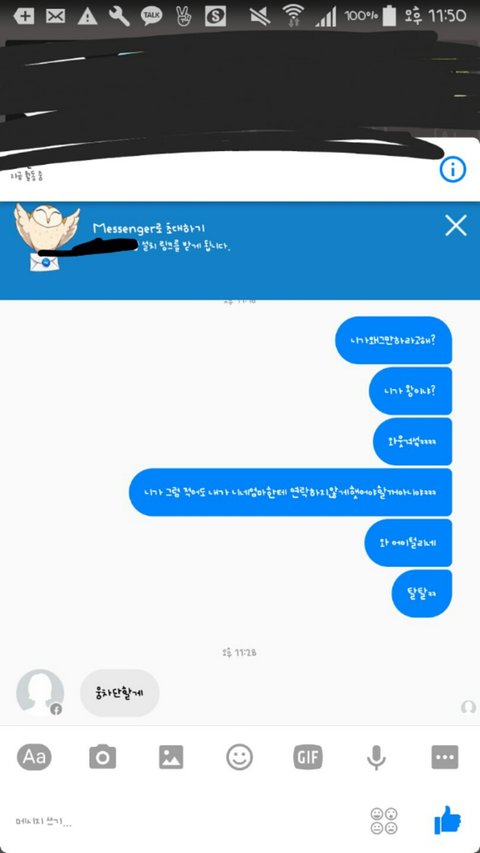The width and height of the screenshot is (480, 853).
Task: Record a voice message with the microphone
Action: (x=376, y=757)
